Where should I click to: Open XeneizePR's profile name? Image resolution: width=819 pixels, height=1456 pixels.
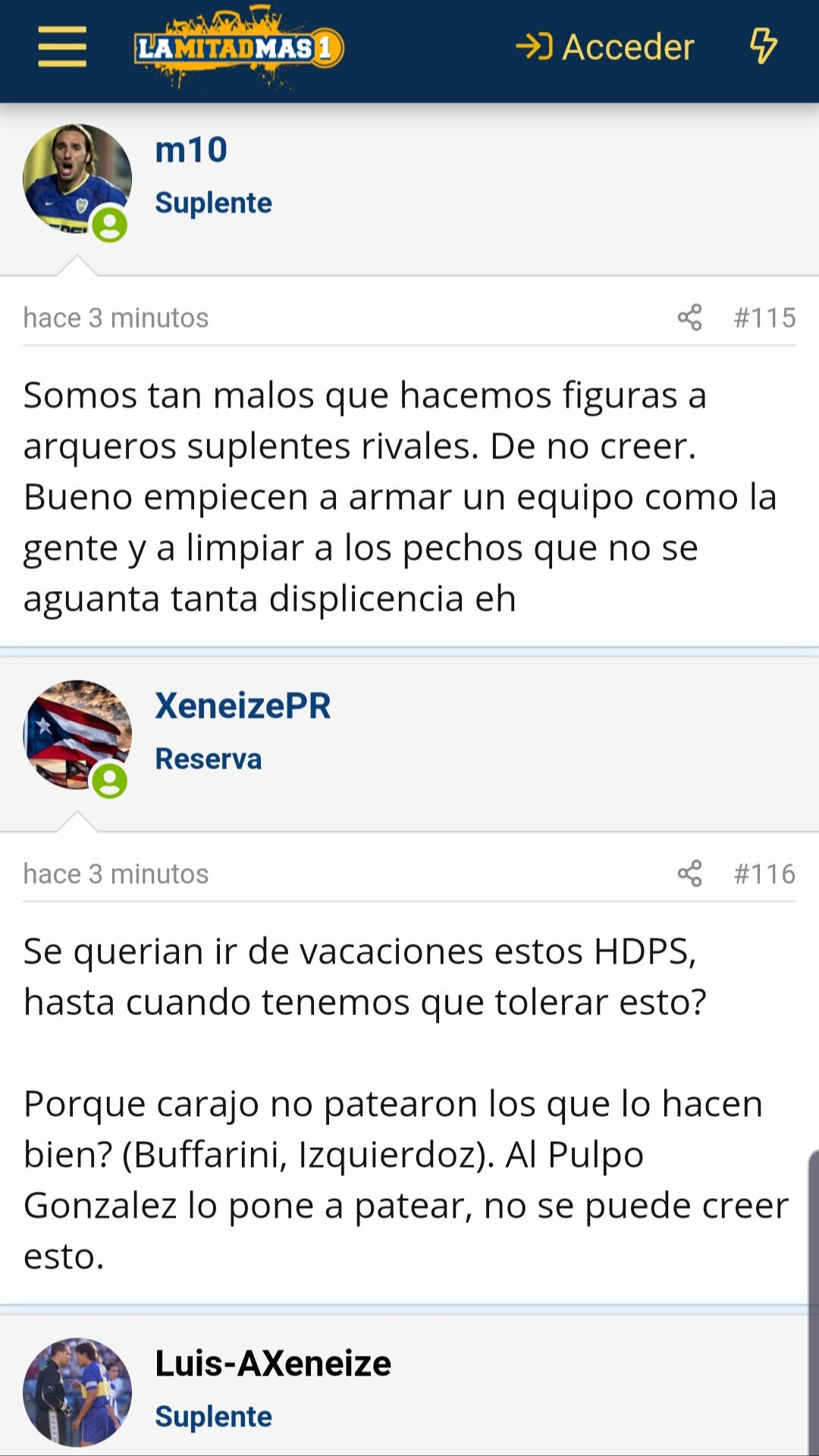(243, 706)
